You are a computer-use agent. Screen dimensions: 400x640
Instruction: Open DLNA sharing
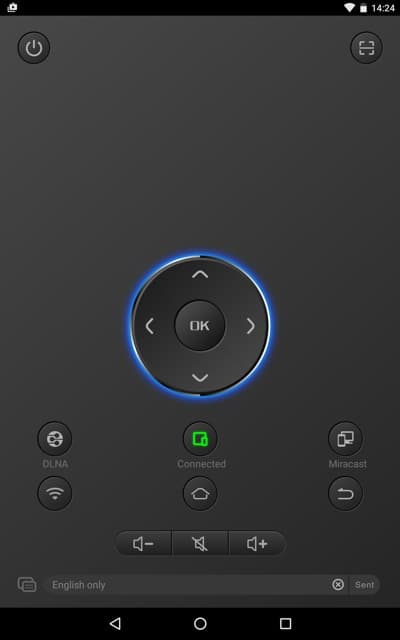pyautogui.click(x=55, y=439)
